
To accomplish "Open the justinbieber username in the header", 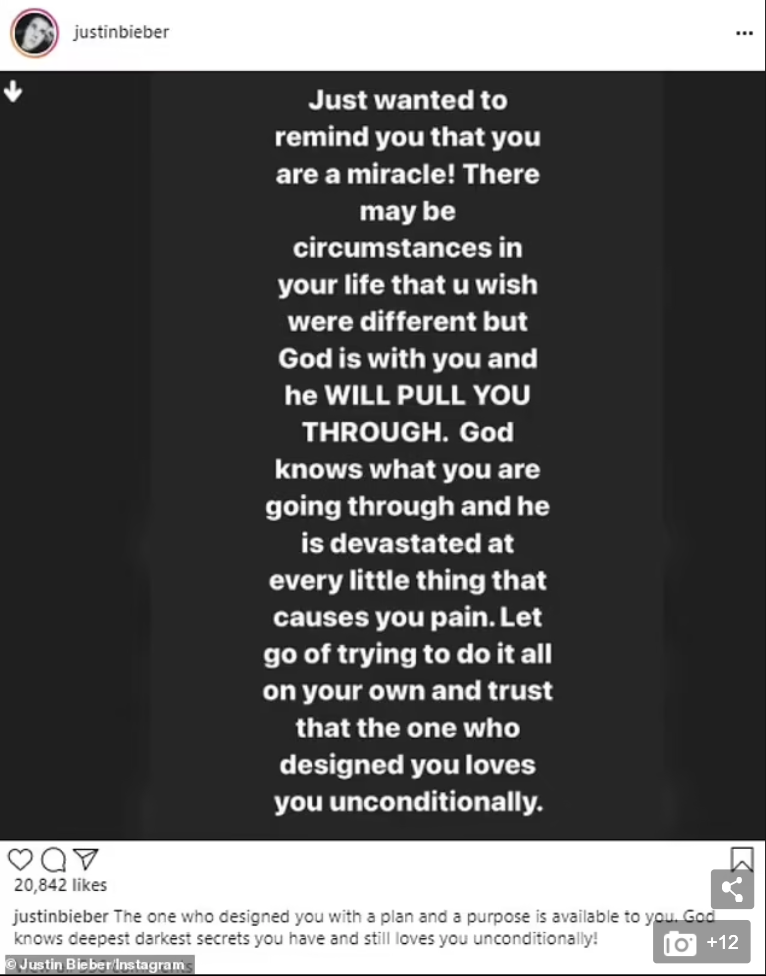I will click(121, 32).
